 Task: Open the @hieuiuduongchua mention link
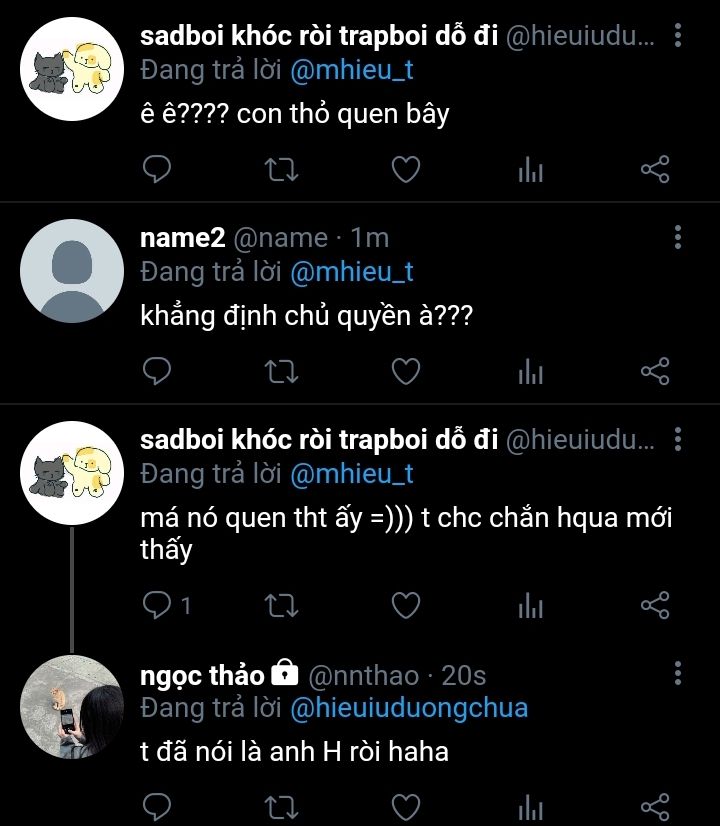pyautogui.click(x=409, y=708)
